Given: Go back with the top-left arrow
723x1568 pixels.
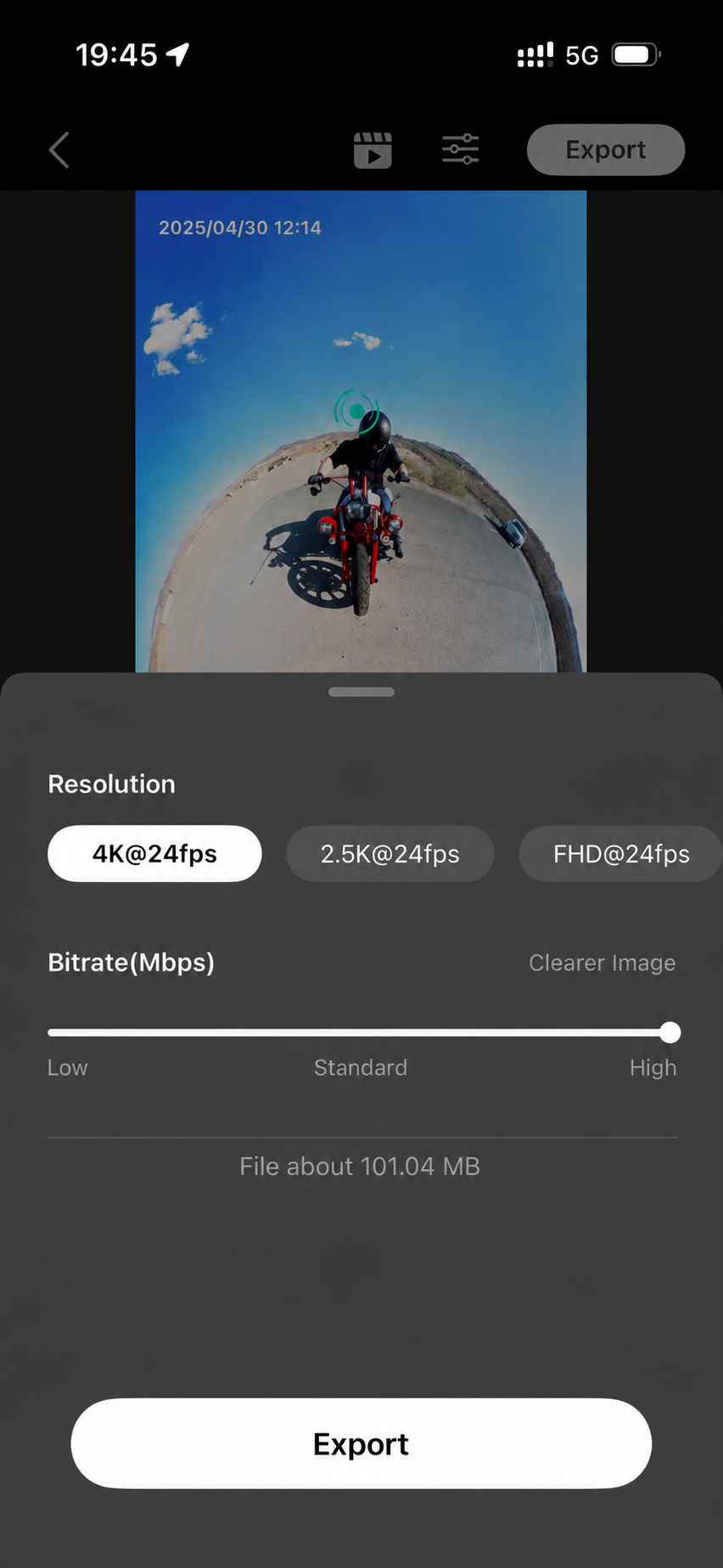Looking at the screenshot, I should 59,150.
